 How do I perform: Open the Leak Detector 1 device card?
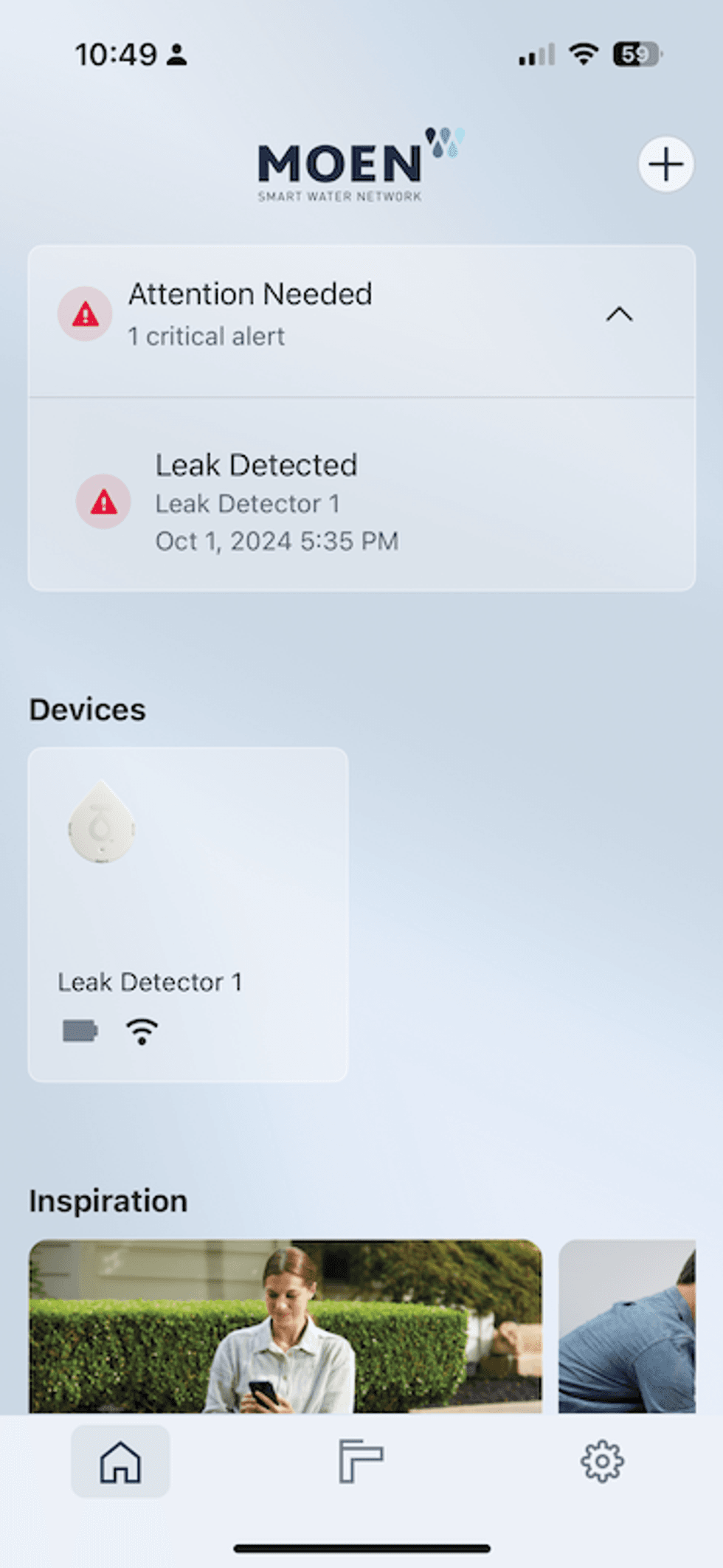coord(187,913)
